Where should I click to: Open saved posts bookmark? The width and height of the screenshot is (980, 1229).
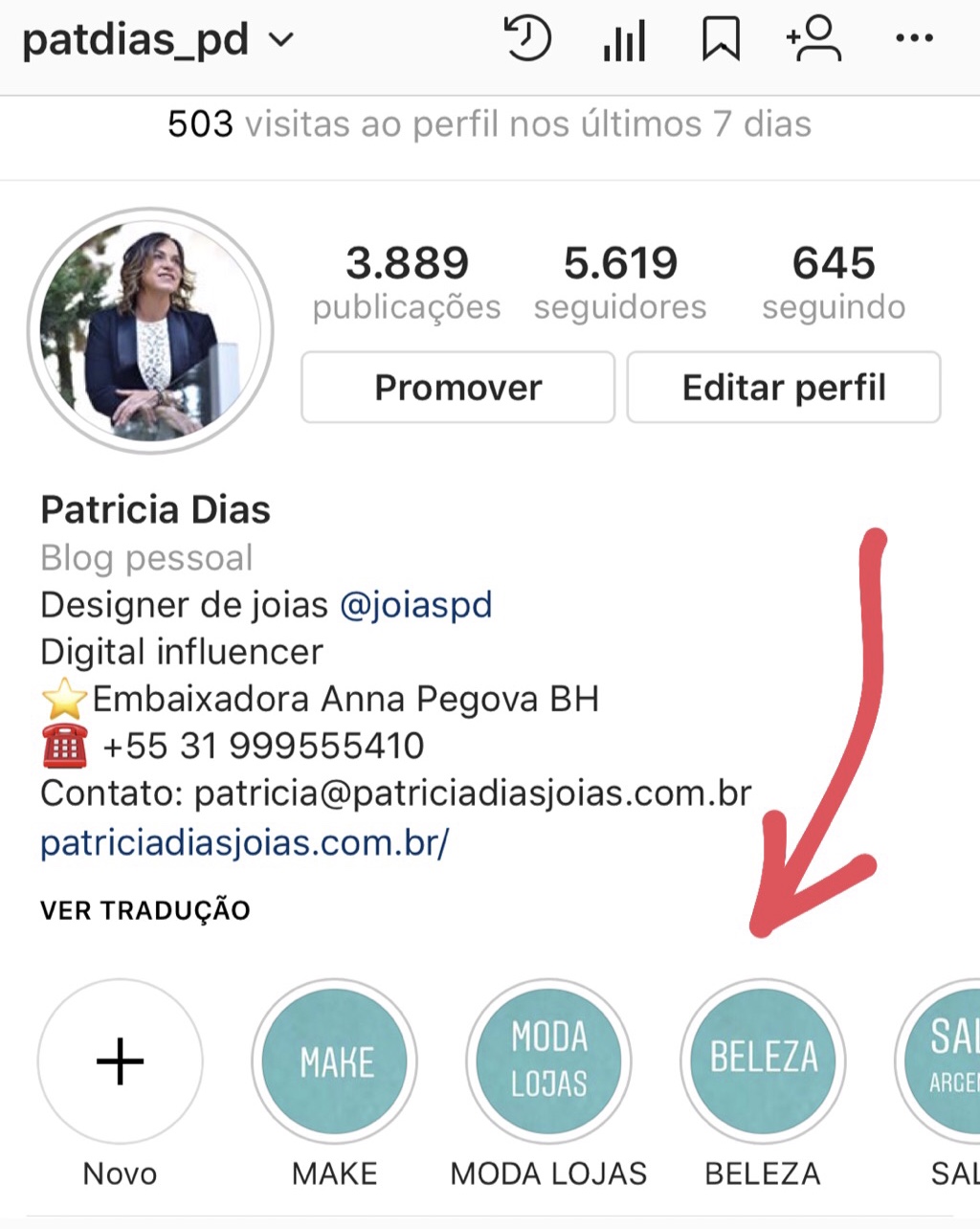(x=721, y=40)
